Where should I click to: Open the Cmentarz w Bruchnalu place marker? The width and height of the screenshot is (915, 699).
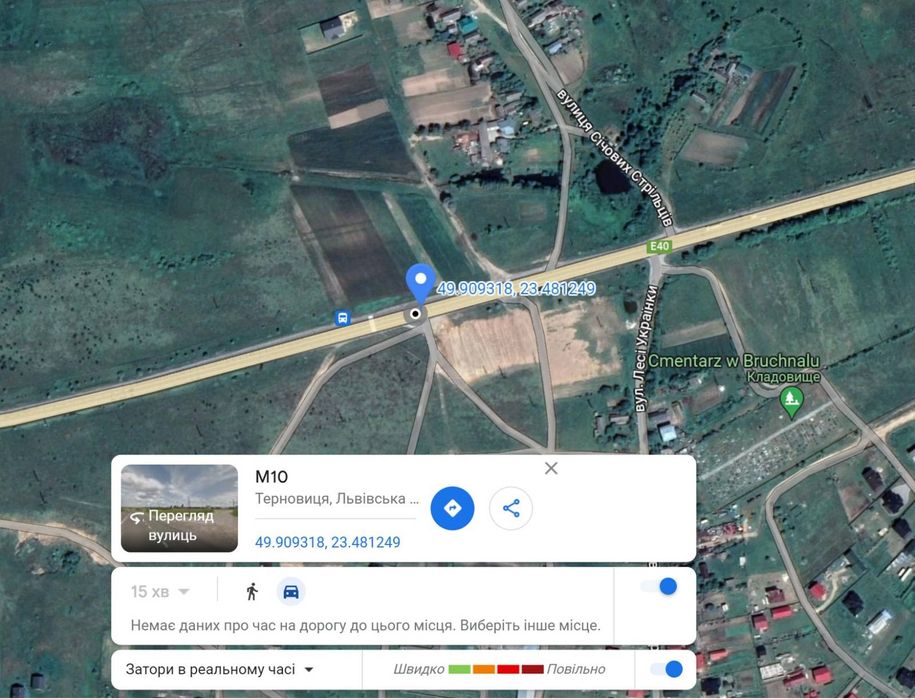[x=792, y=401]
